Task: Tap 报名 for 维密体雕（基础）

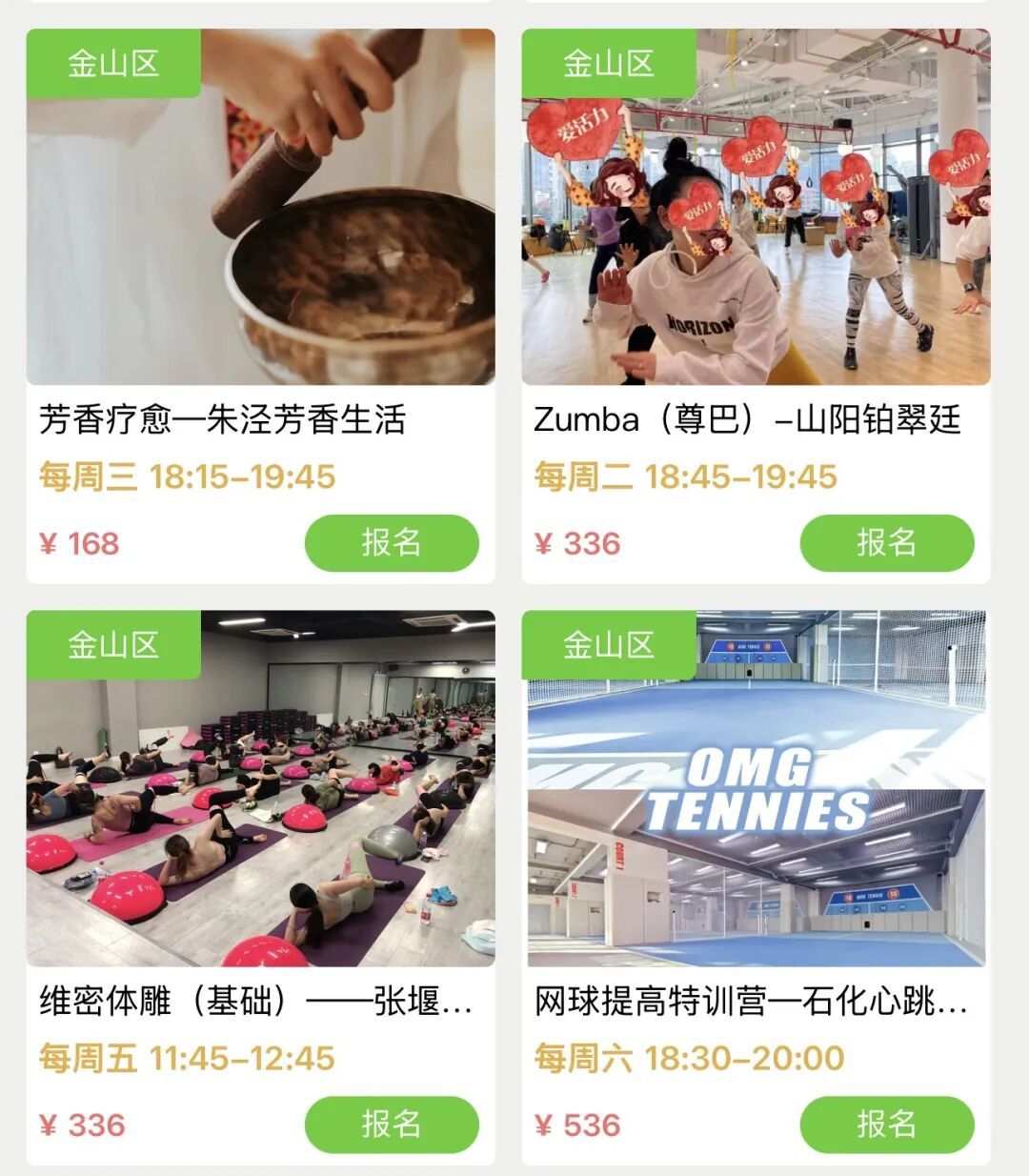Action: [x=391, y=1125]
